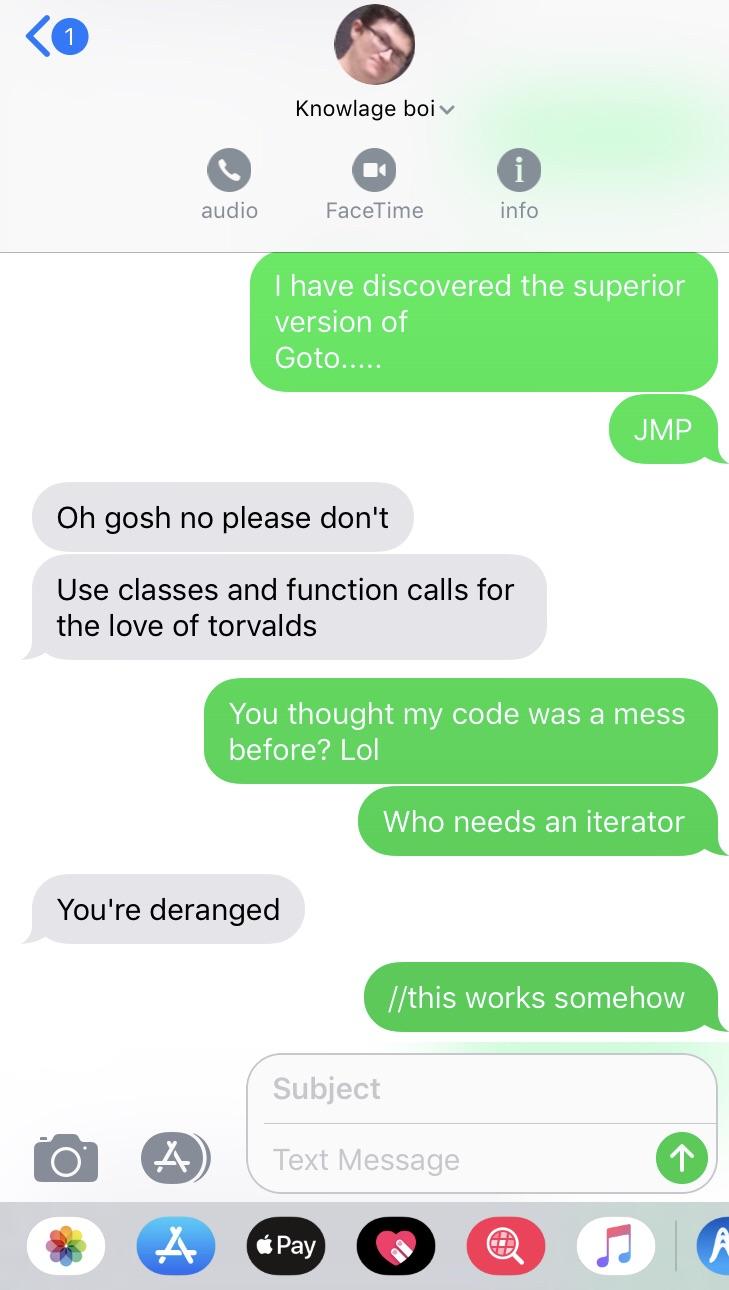Image resolution: width=729 pixels, height=1290 pixels.
Task: Tap the Subject field
Action: (482, 1088)
